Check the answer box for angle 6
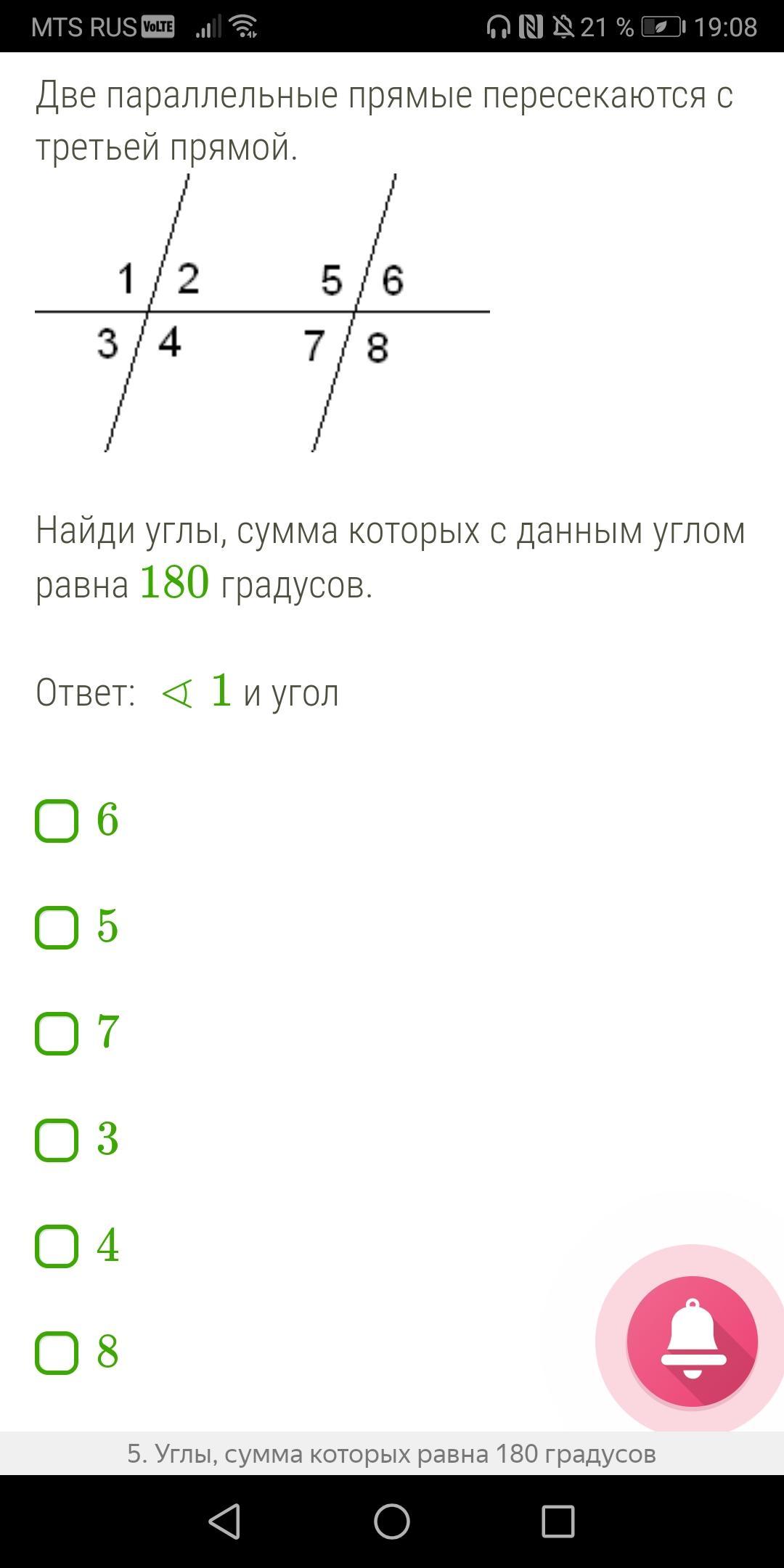Image resolution: width=784 pixels, height=1568 pixels. [57, 821]
